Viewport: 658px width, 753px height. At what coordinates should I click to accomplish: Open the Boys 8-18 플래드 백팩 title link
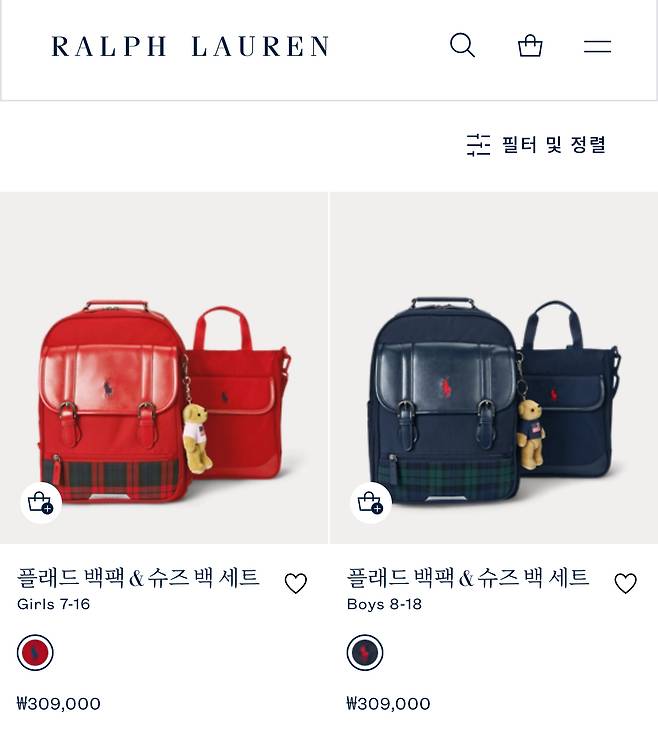click(468, 577)
